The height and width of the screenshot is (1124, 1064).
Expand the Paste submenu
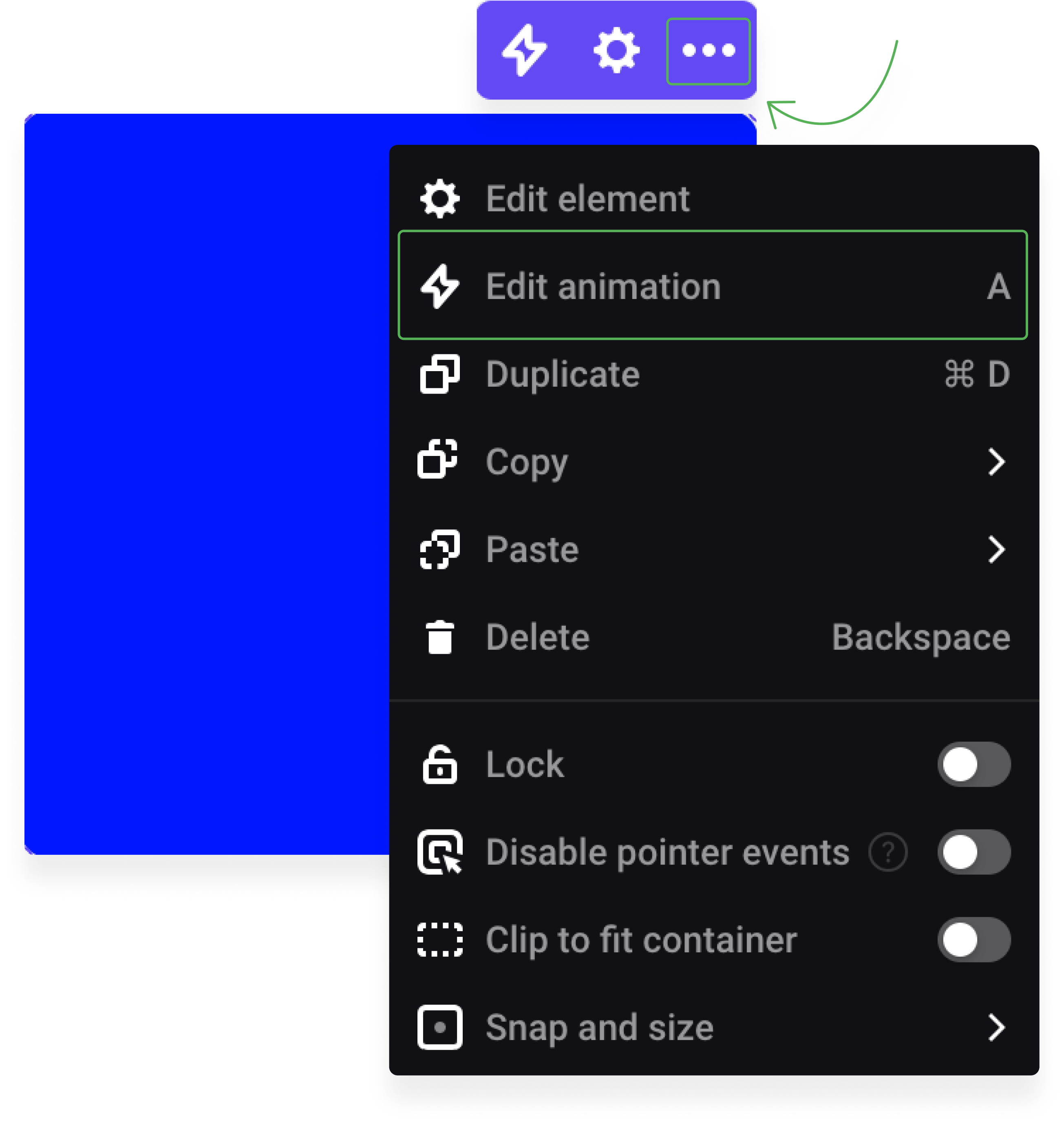(x=713, y=549)
